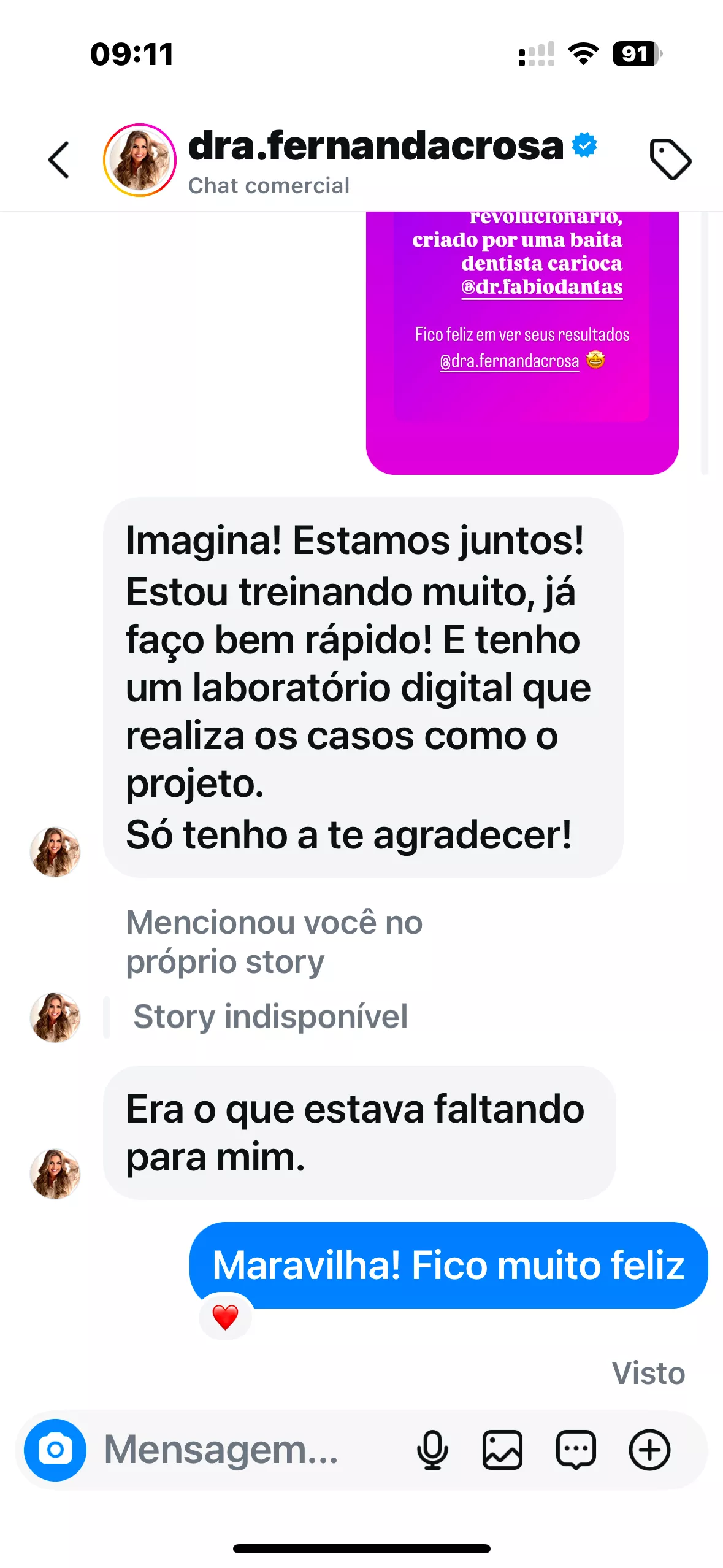Open the plus more options
Image resolution: width=723 pixels, height=1568 pixels.
point(649,1450)
